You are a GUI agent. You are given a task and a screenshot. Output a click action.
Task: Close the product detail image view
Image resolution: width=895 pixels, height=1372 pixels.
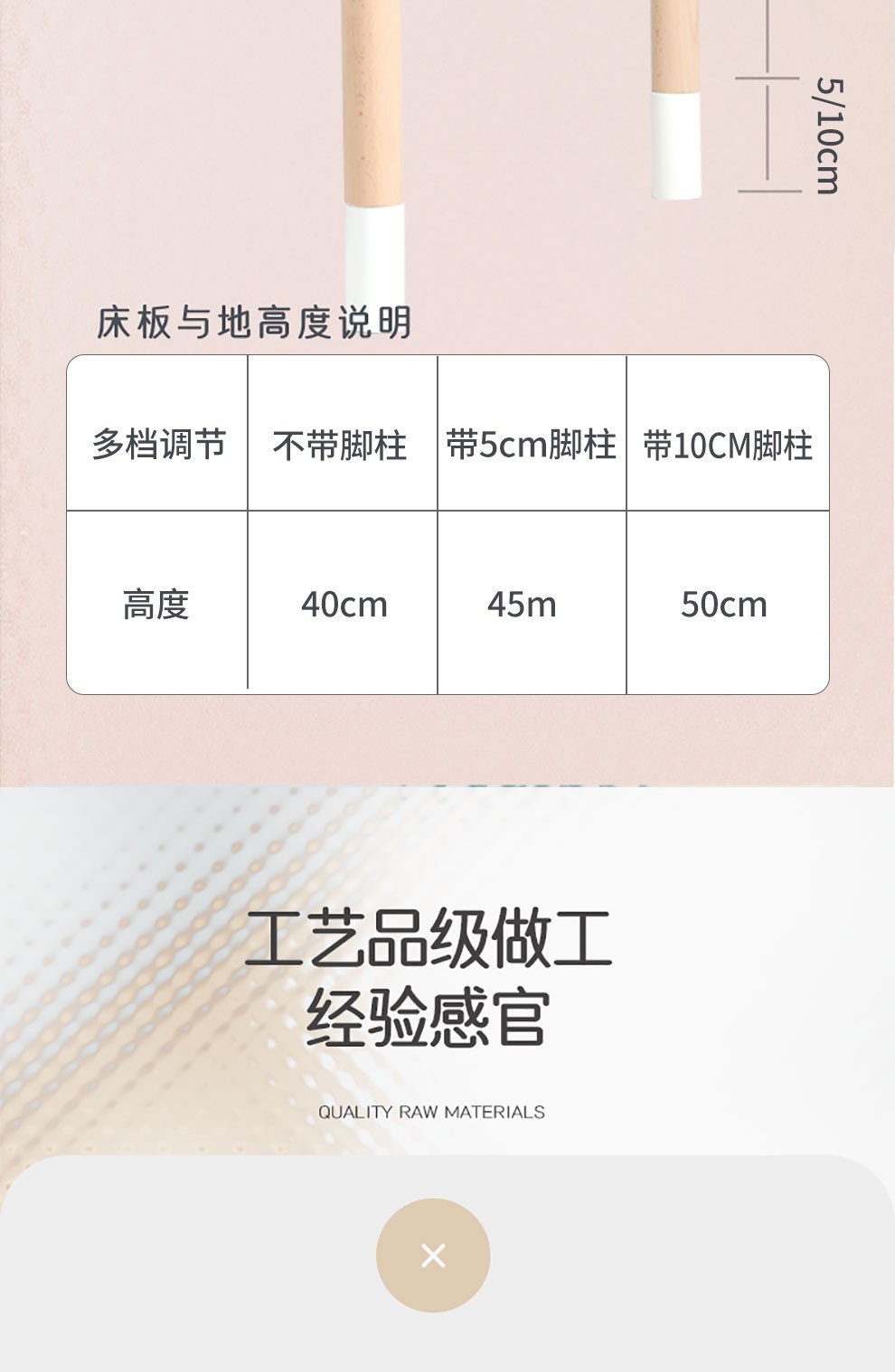[x=433, y=1255]
